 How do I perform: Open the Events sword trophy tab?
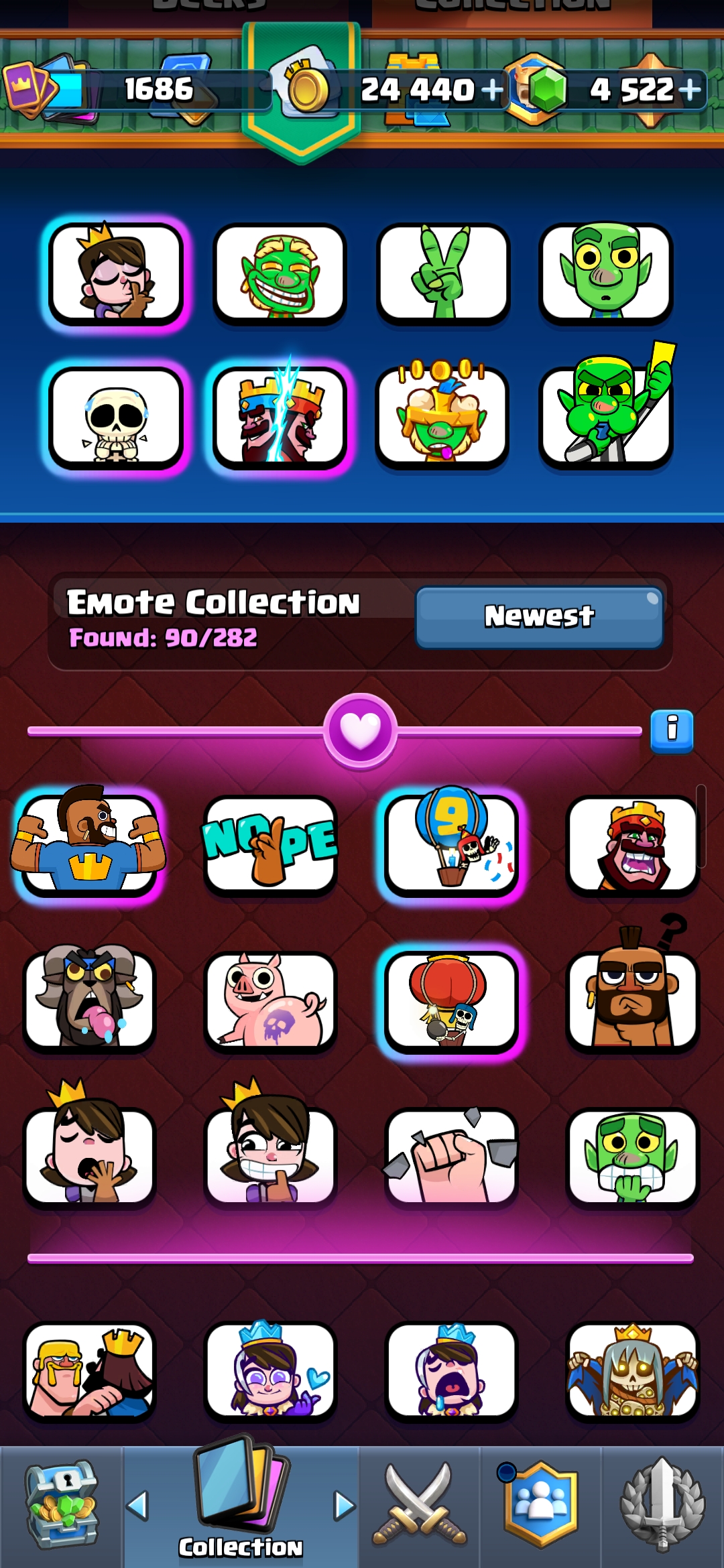[662, 1505]
